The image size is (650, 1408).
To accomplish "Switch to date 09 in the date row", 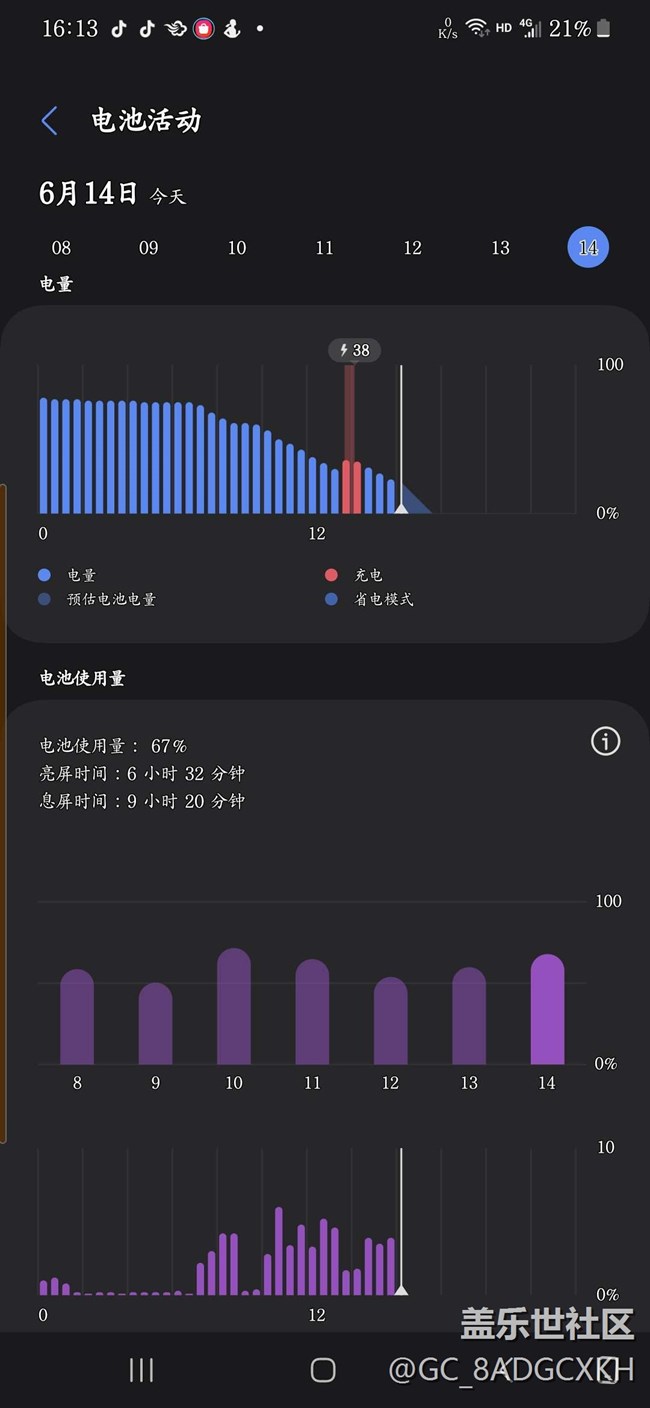I will [149, 248].
